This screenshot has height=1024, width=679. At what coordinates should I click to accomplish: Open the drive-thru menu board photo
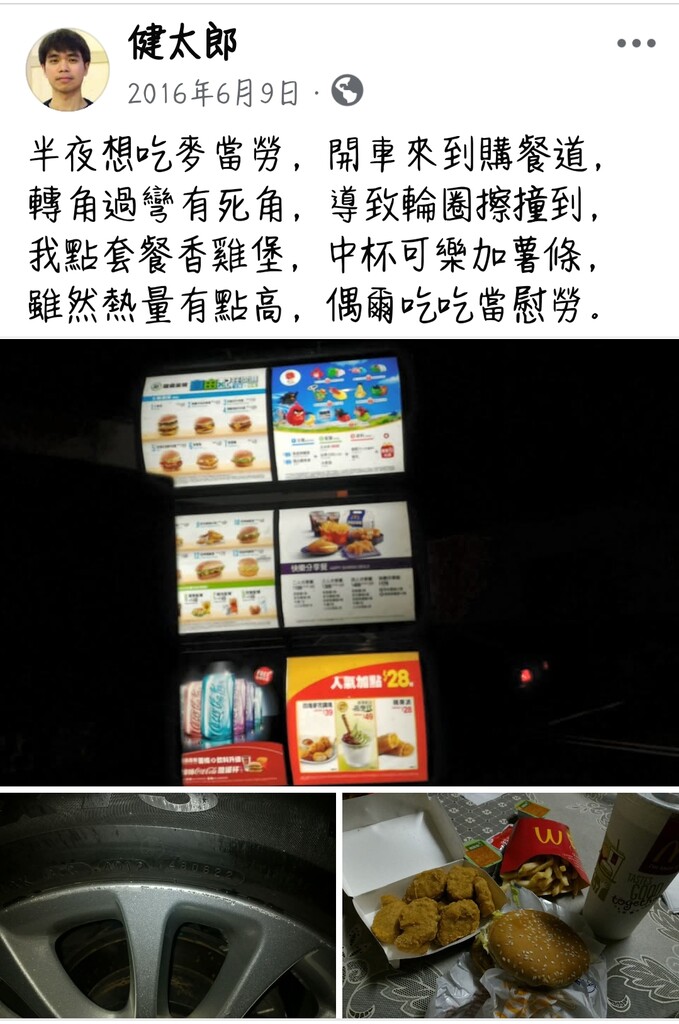tap(339, 563)
